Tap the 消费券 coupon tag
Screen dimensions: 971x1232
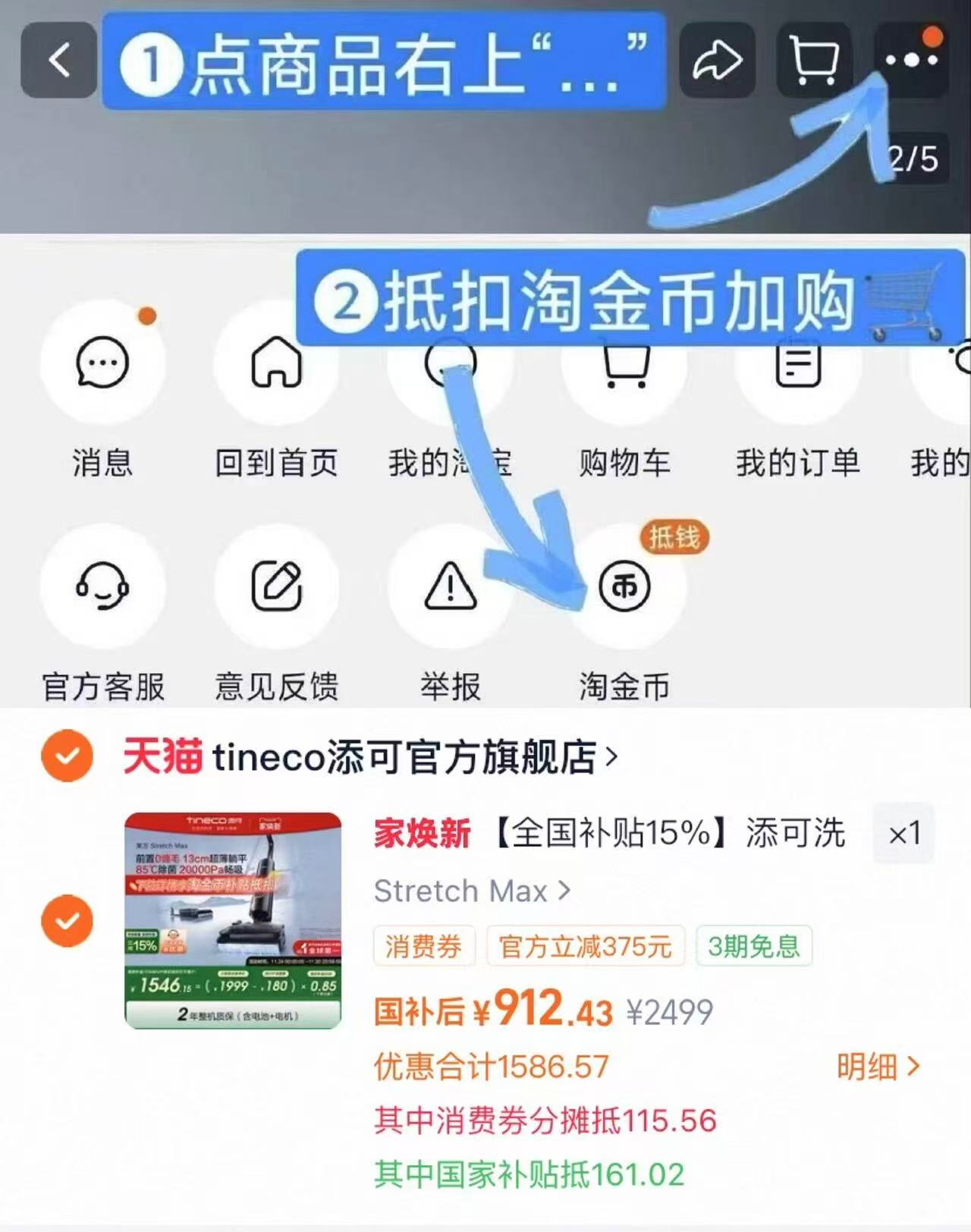[x=425, y=945]
